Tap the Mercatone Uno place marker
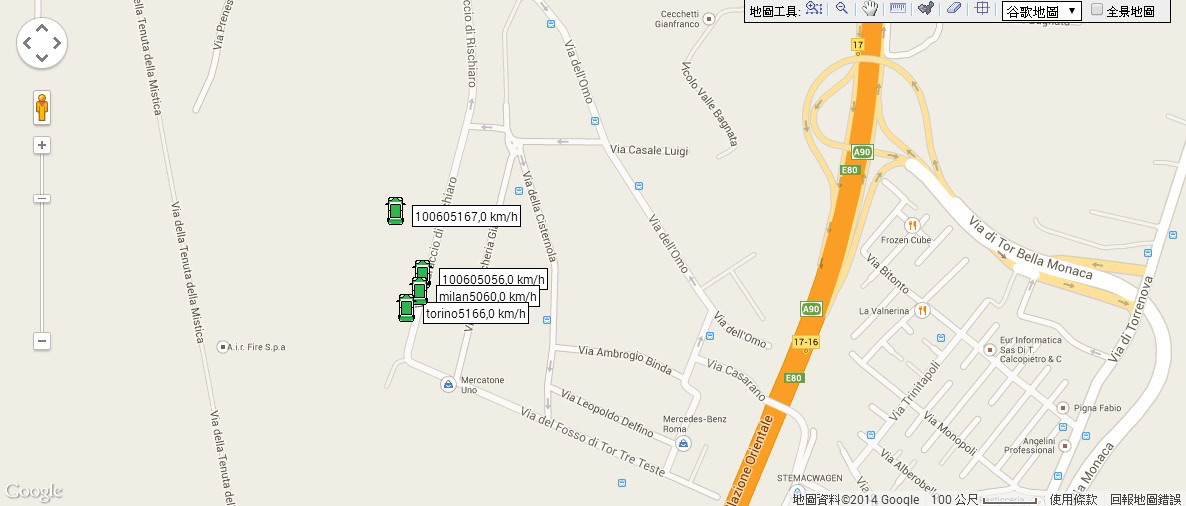 (447, 383)
